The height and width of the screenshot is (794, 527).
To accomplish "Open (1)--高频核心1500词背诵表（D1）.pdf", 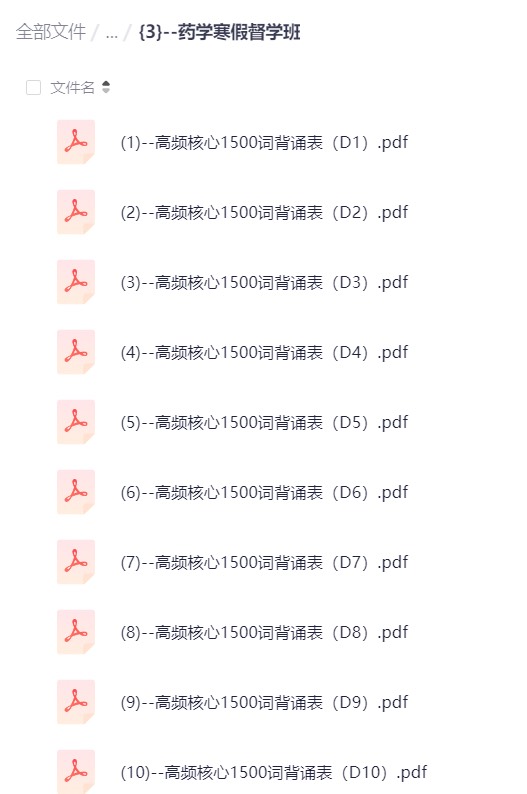I will click(264, 142).
